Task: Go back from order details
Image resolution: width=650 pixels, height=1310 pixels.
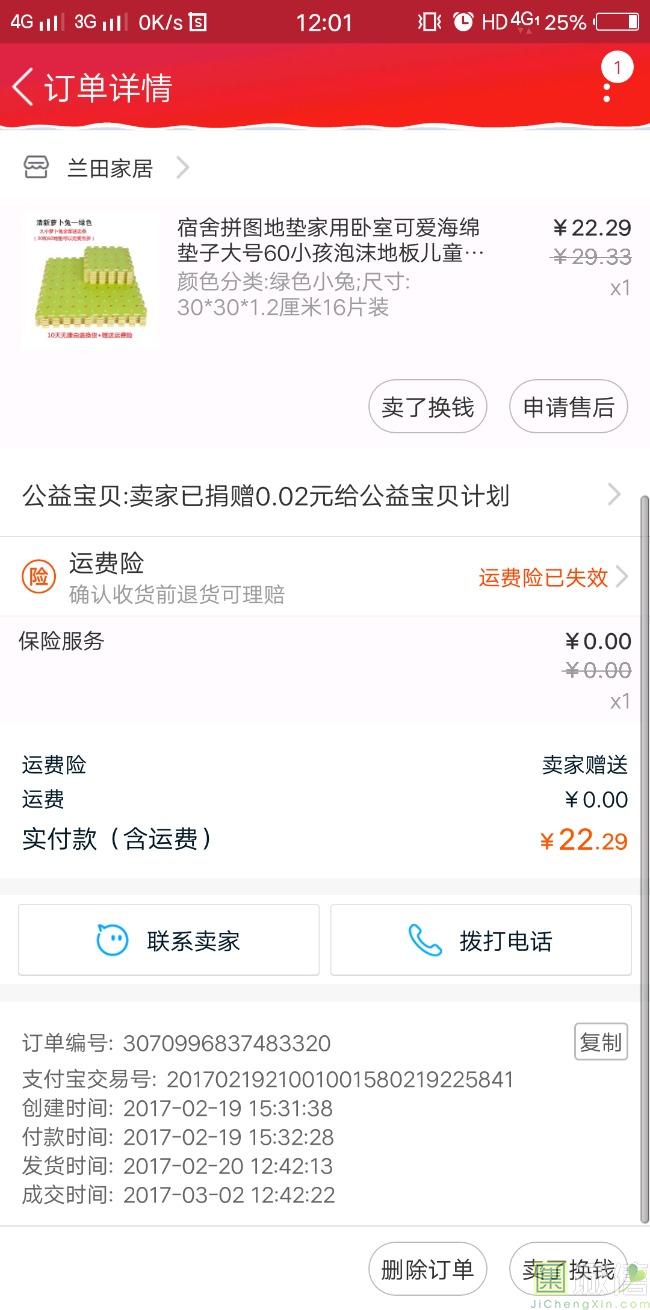Action: (24, 87)
